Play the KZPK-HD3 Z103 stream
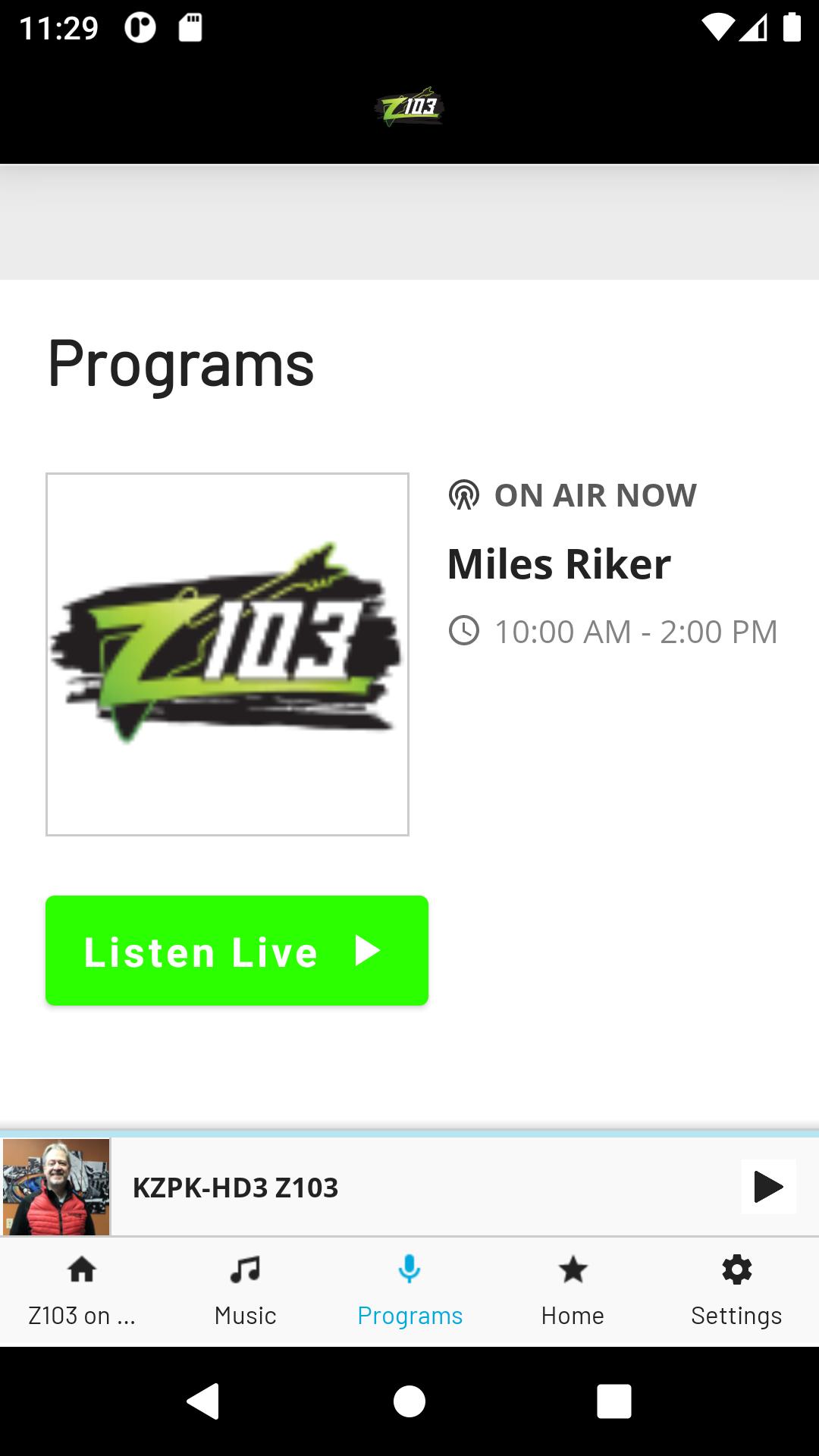Image resolution: width=819 pixels, height=1456 pixels. point(768,1187)
